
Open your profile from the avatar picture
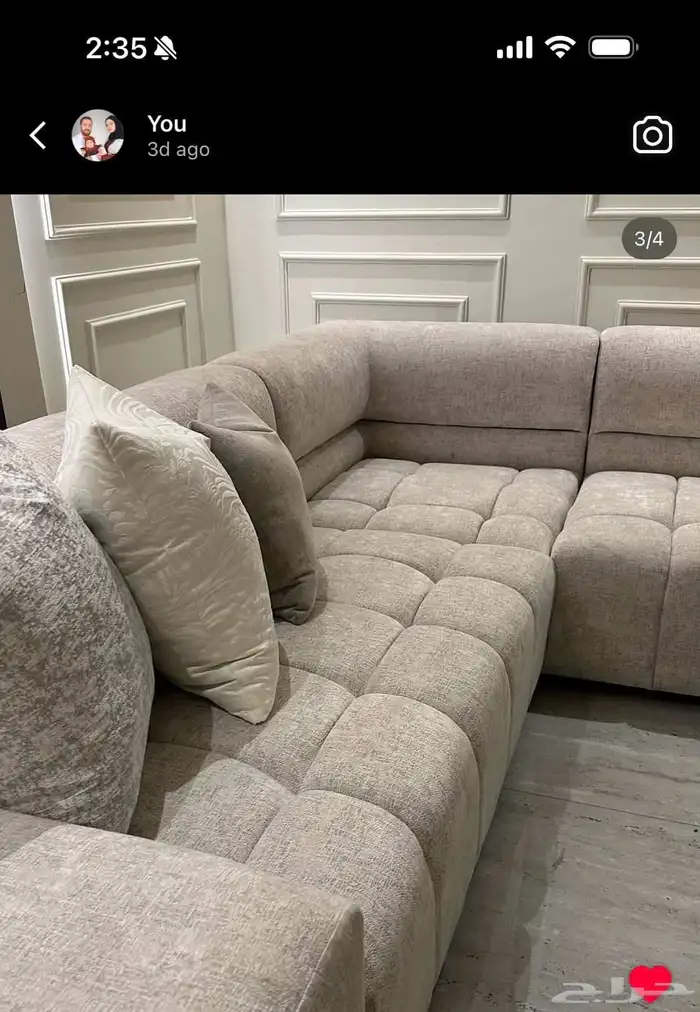[98, 135]
